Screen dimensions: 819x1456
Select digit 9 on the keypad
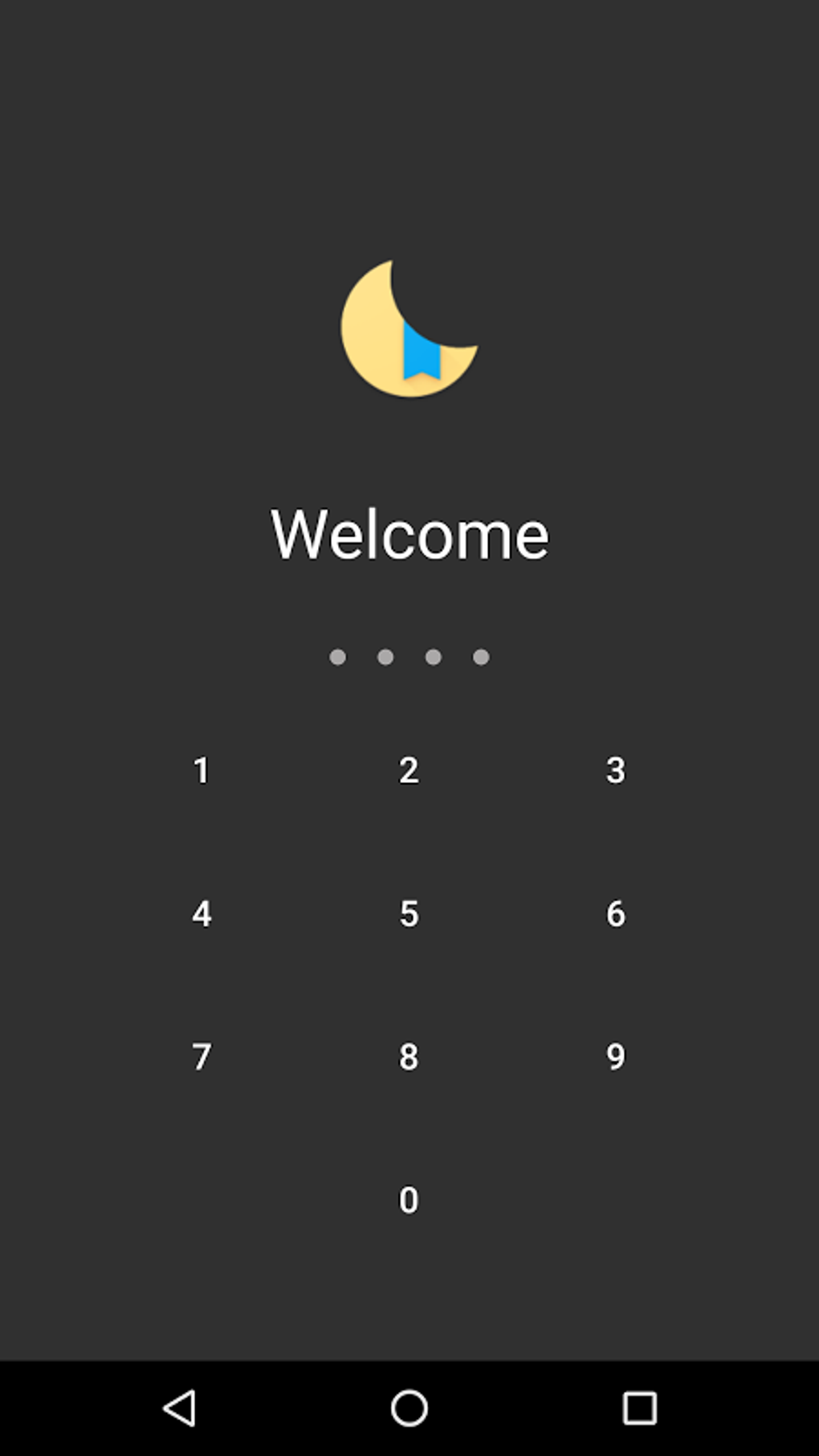(615, 1056)
